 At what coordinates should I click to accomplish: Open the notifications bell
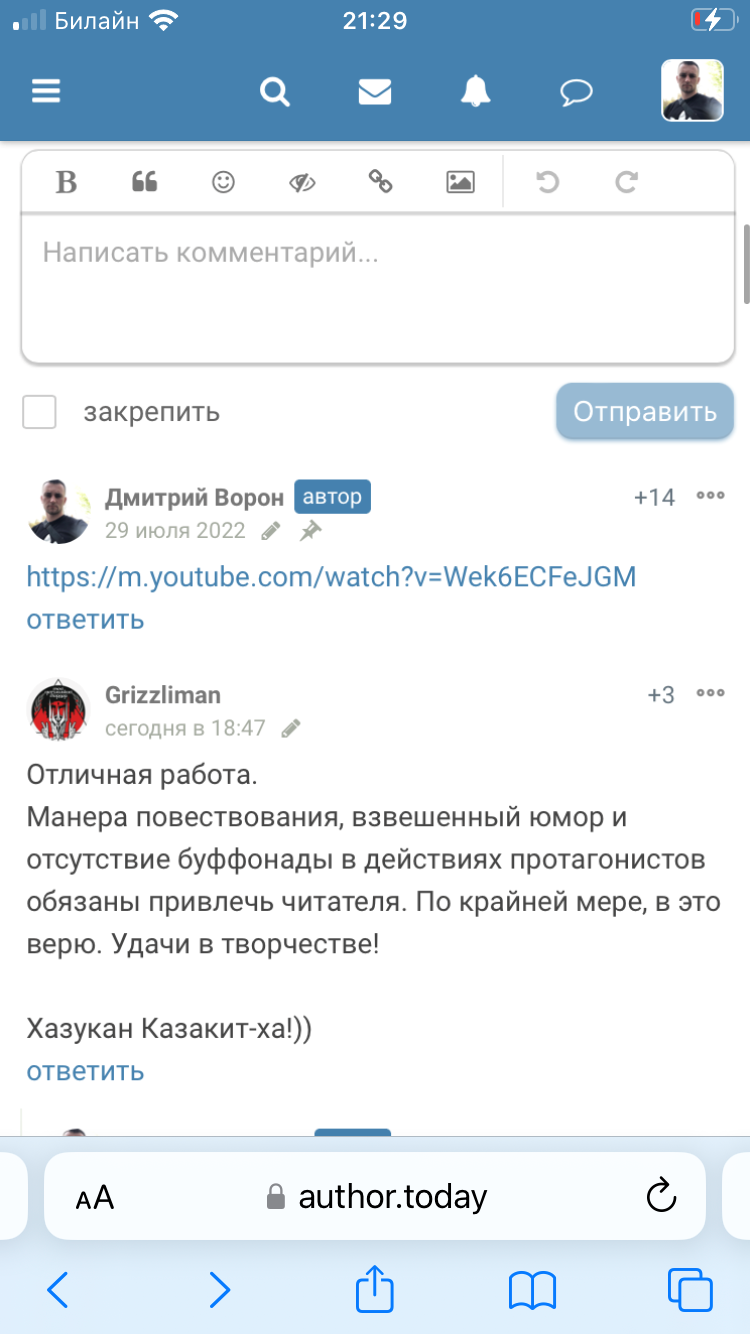click(476, 92)
